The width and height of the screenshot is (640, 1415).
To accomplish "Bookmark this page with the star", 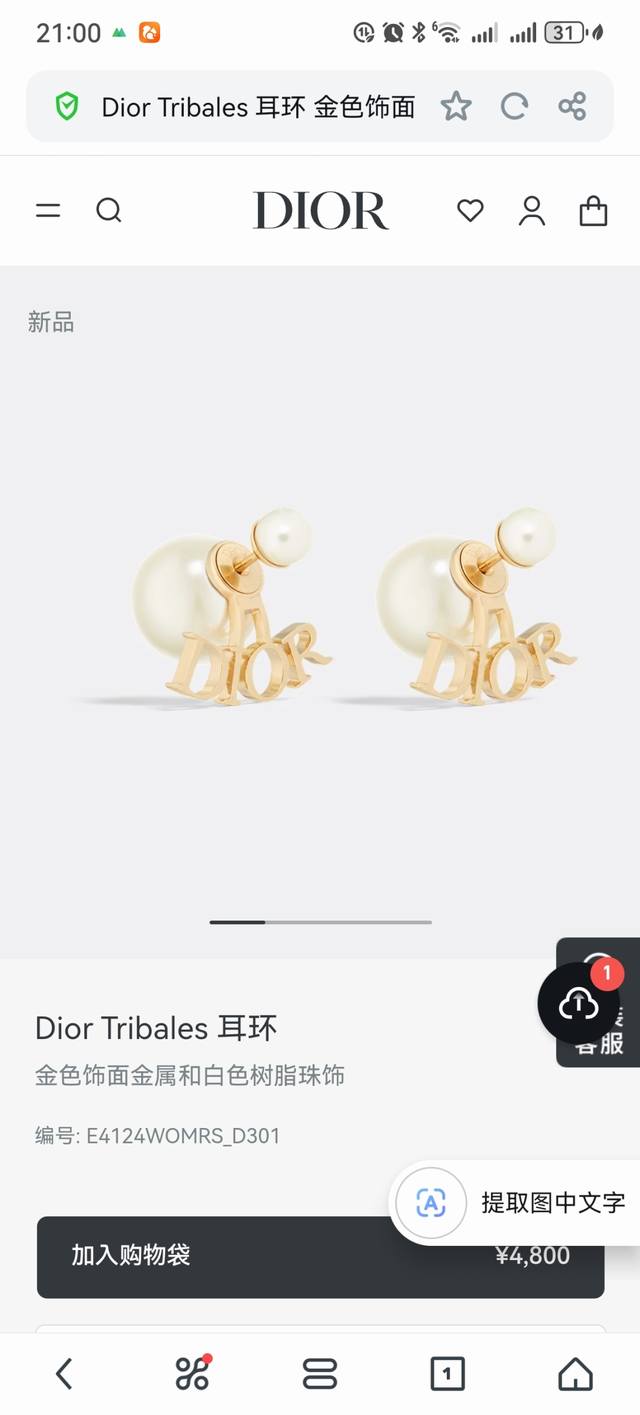I will click(456, 106).
